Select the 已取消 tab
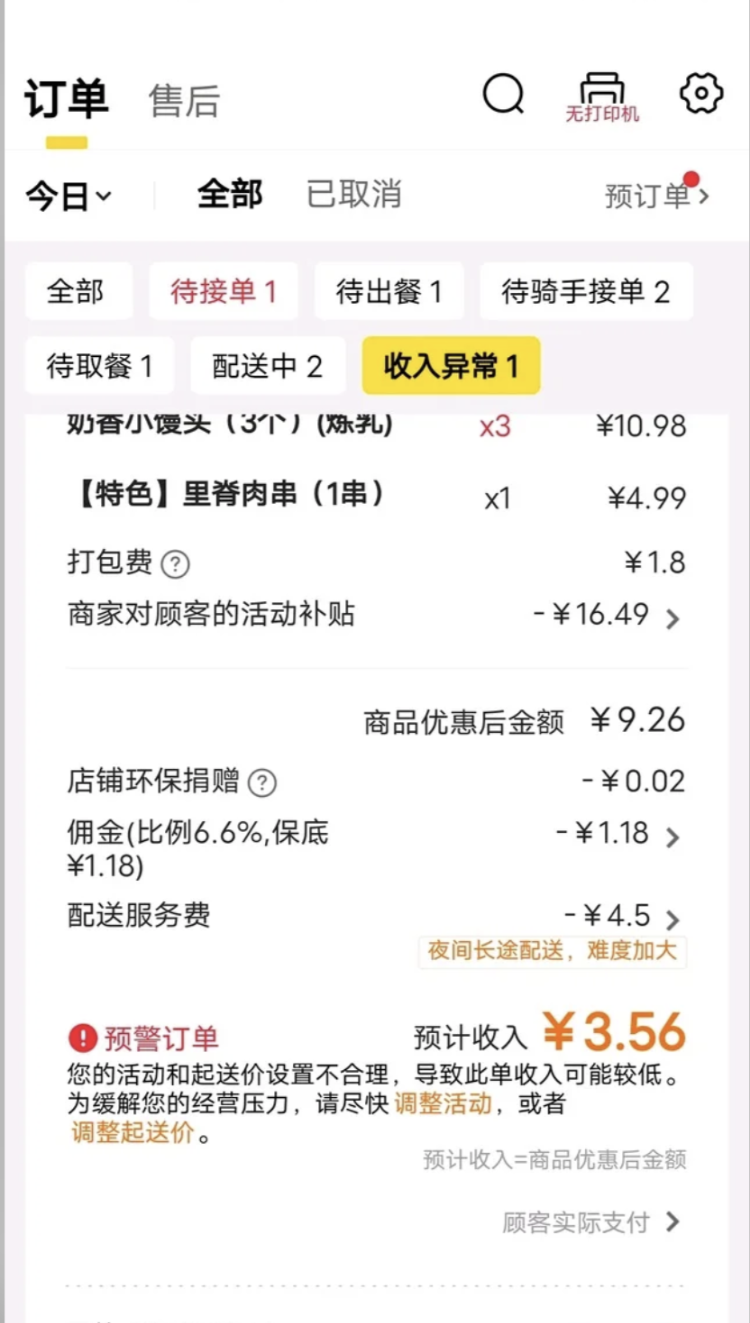This screenshot has width=750, height=1323. (354, 194)
